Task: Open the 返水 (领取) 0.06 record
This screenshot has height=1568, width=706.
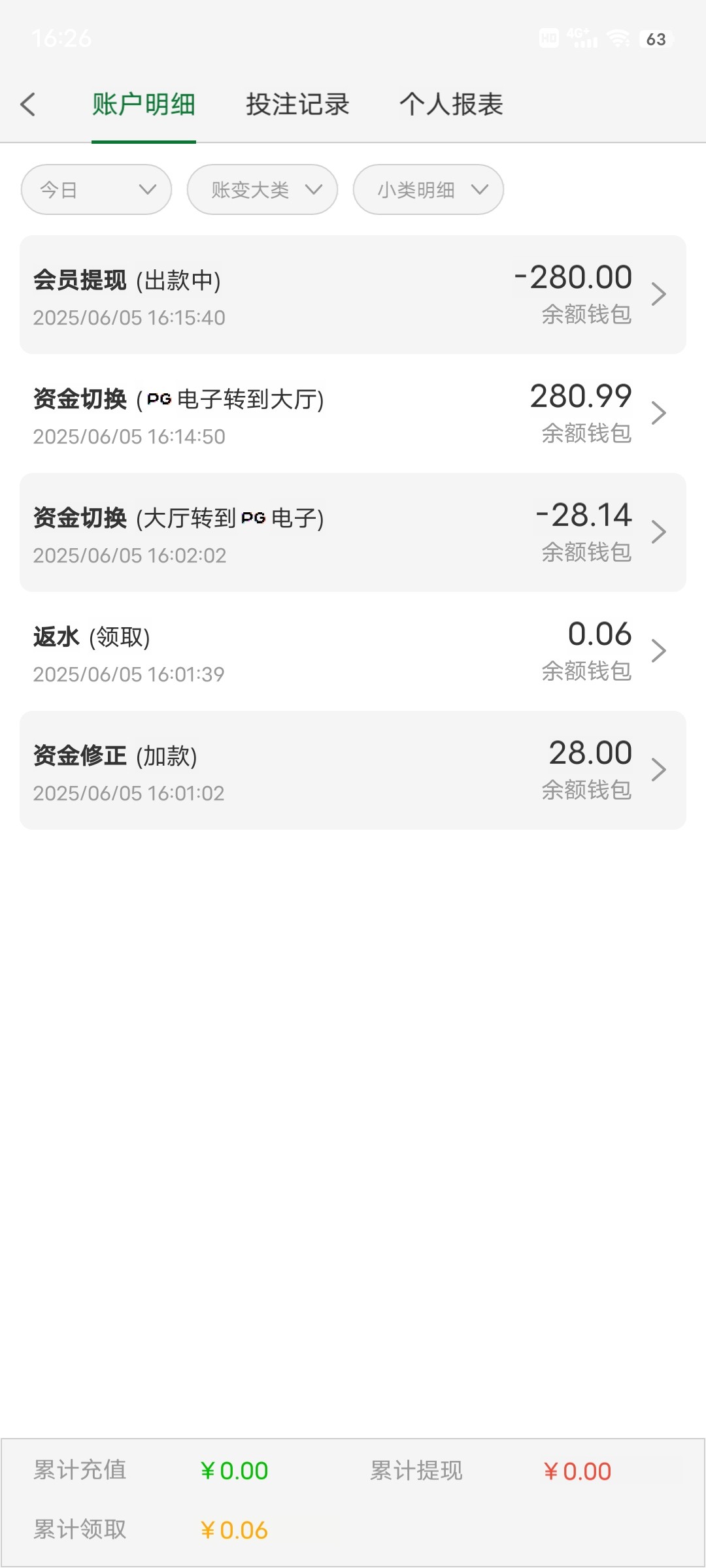Action: click(x=353, y=651)
